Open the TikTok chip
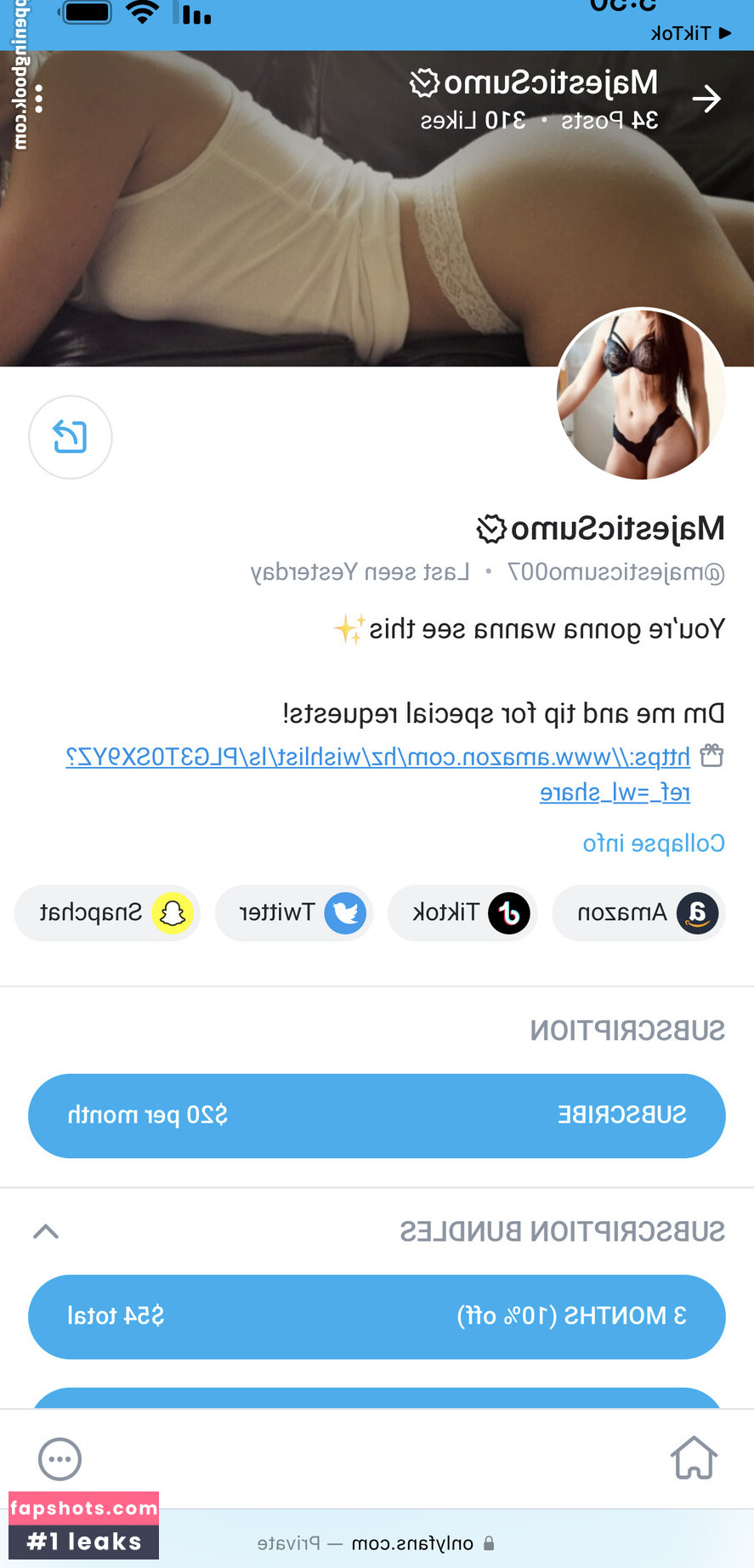The width and height of the screenshot is (754, 1568). tap(462, 913)
